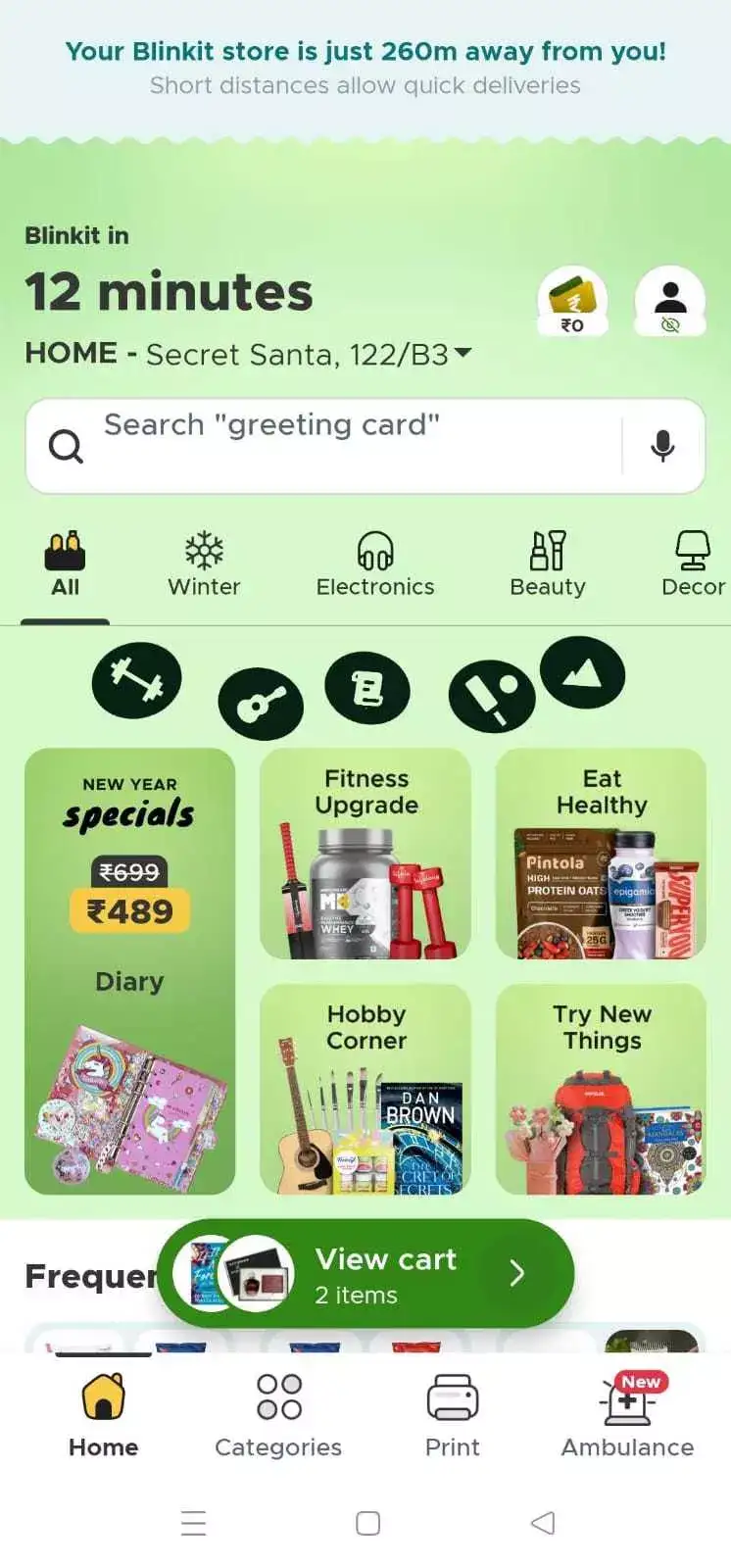Switch to the Electronics category tab
This screenshot has width=731, height=1568.
click(374, 564)
